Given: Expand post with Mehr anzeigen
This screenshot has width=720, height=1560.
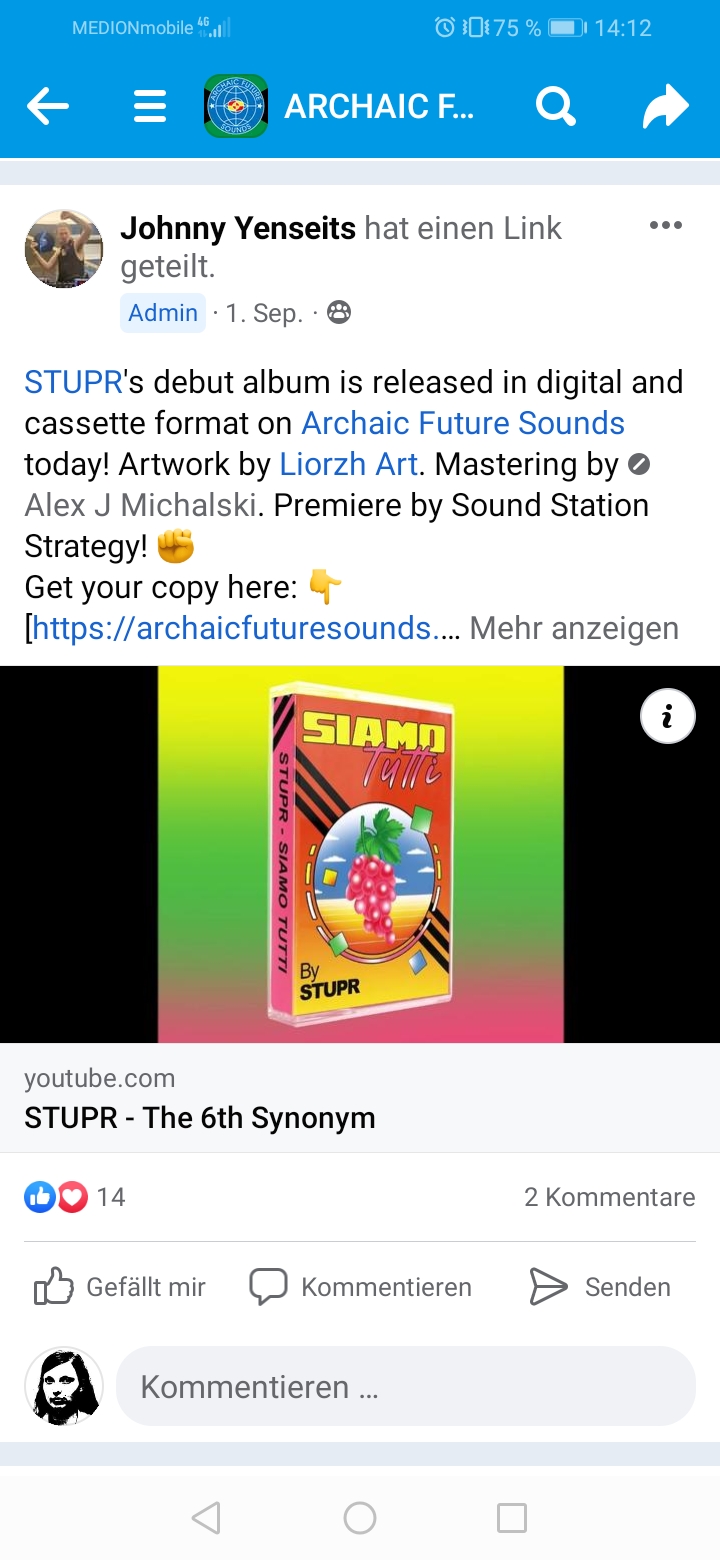Looking at the screenshot, I should point(574,628).
